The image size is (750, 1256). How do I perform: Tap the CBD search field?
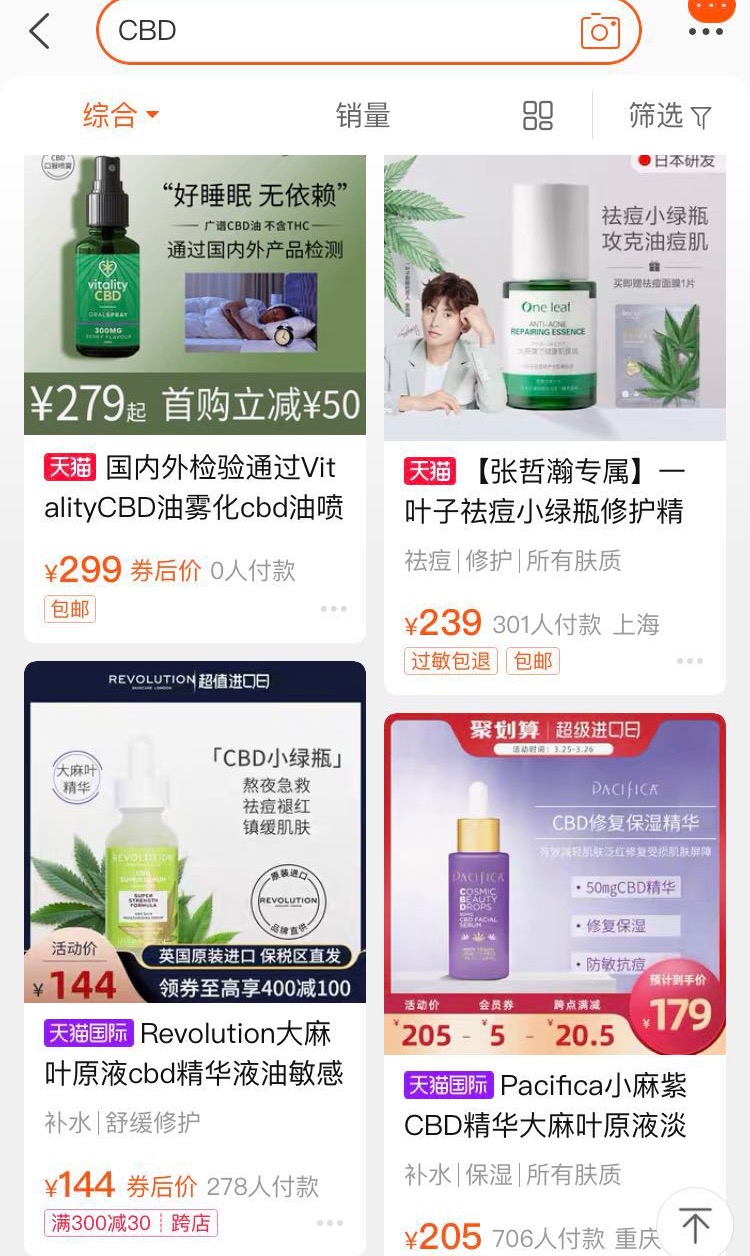340,31
